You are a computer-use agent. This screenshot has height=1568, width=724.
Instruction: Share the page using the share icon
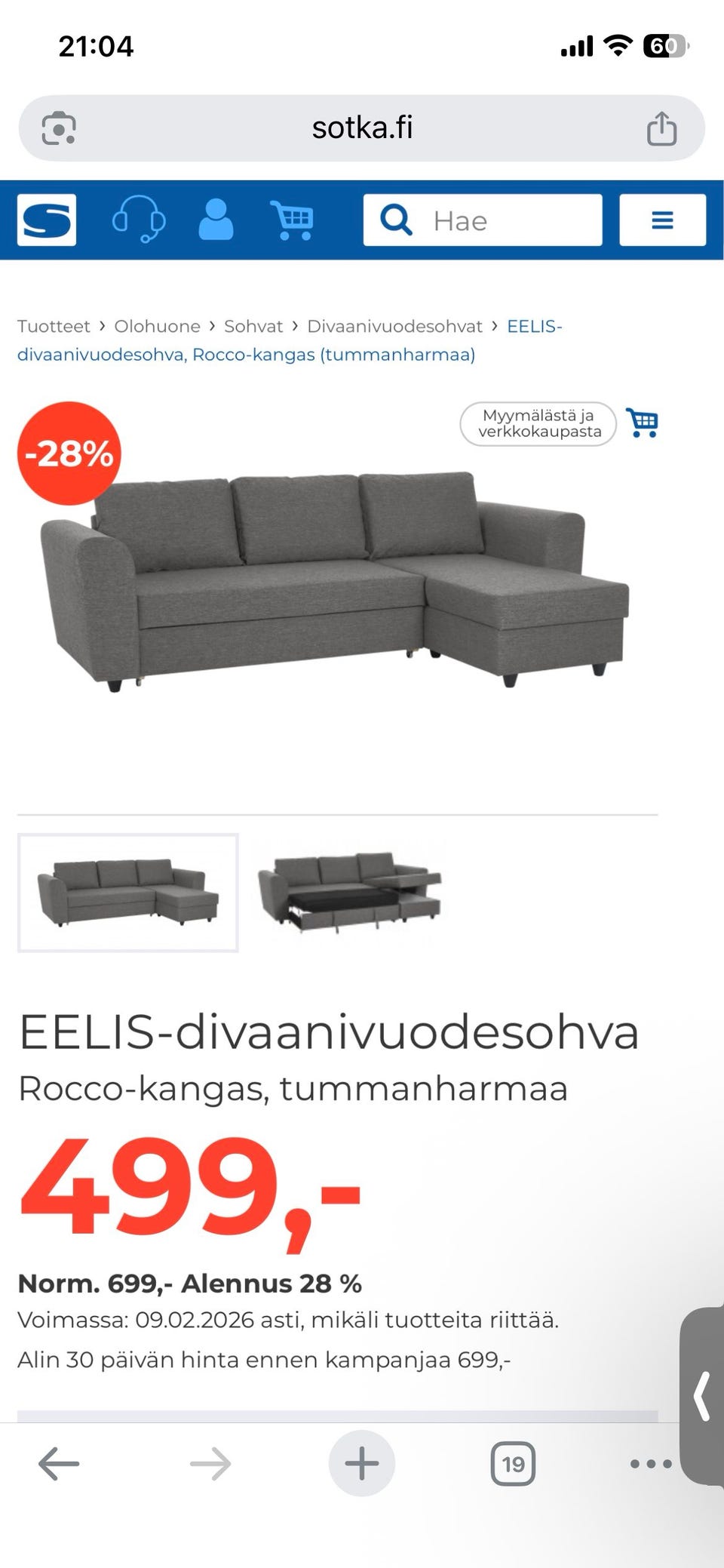(x=662, y=127)
